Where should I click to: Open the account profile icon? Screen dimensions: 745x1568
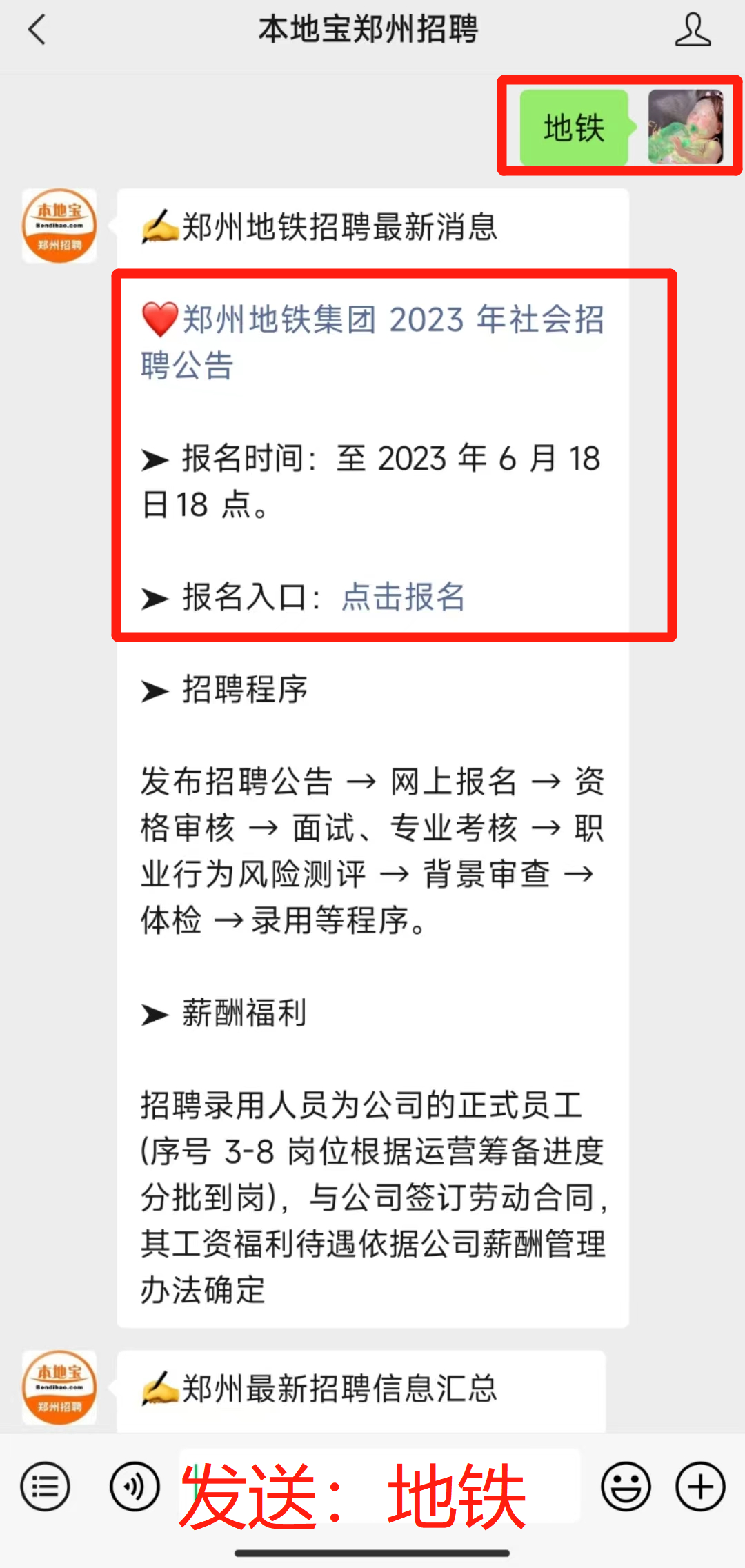pyautogui.click(x=693, y=30)
